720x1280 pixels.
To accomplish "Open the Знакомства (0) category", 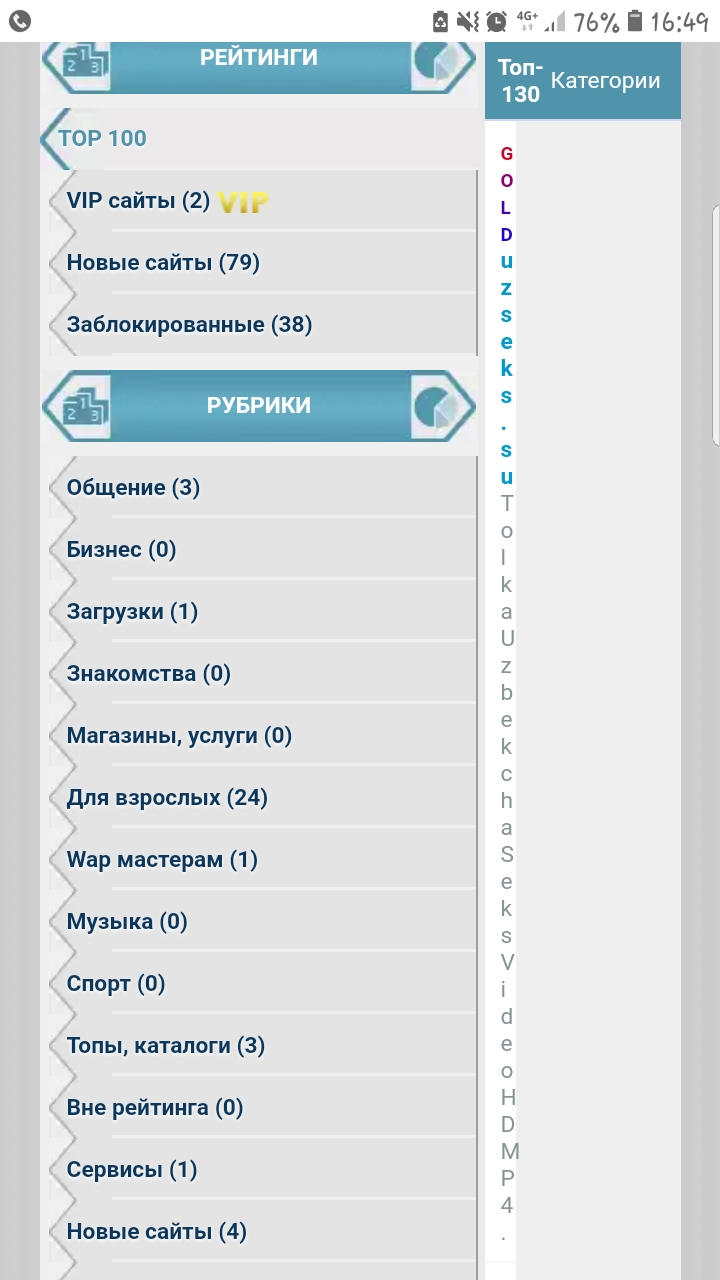I will coord(148,674).
